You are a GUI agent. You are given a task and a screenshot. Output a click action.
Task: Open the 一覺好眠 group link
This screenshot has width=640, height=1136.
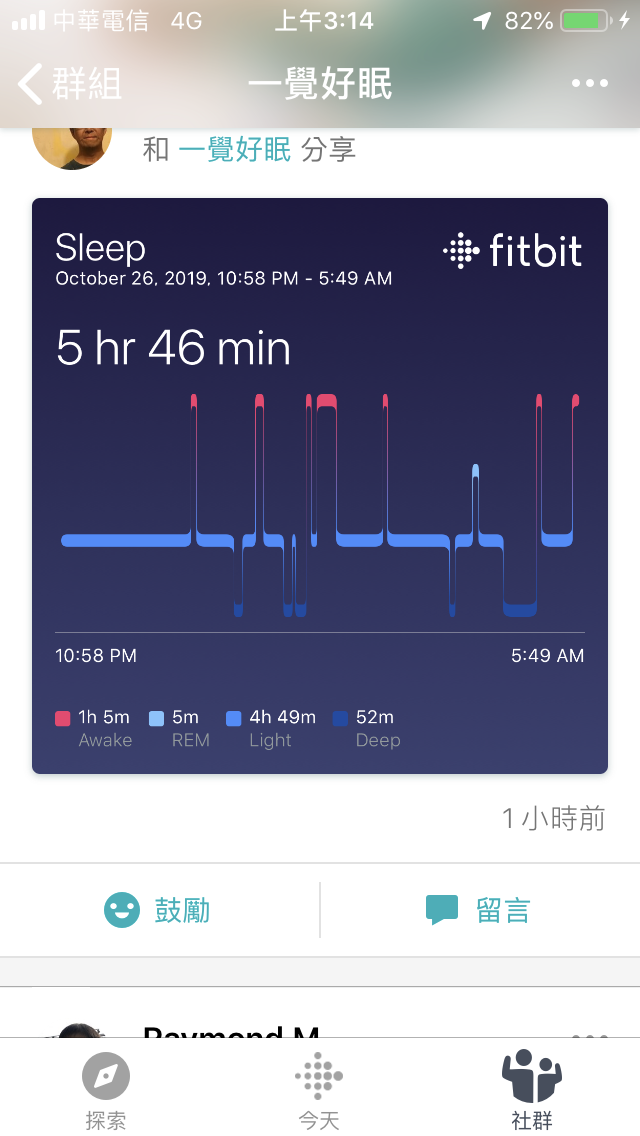click(x=235, y=150)
